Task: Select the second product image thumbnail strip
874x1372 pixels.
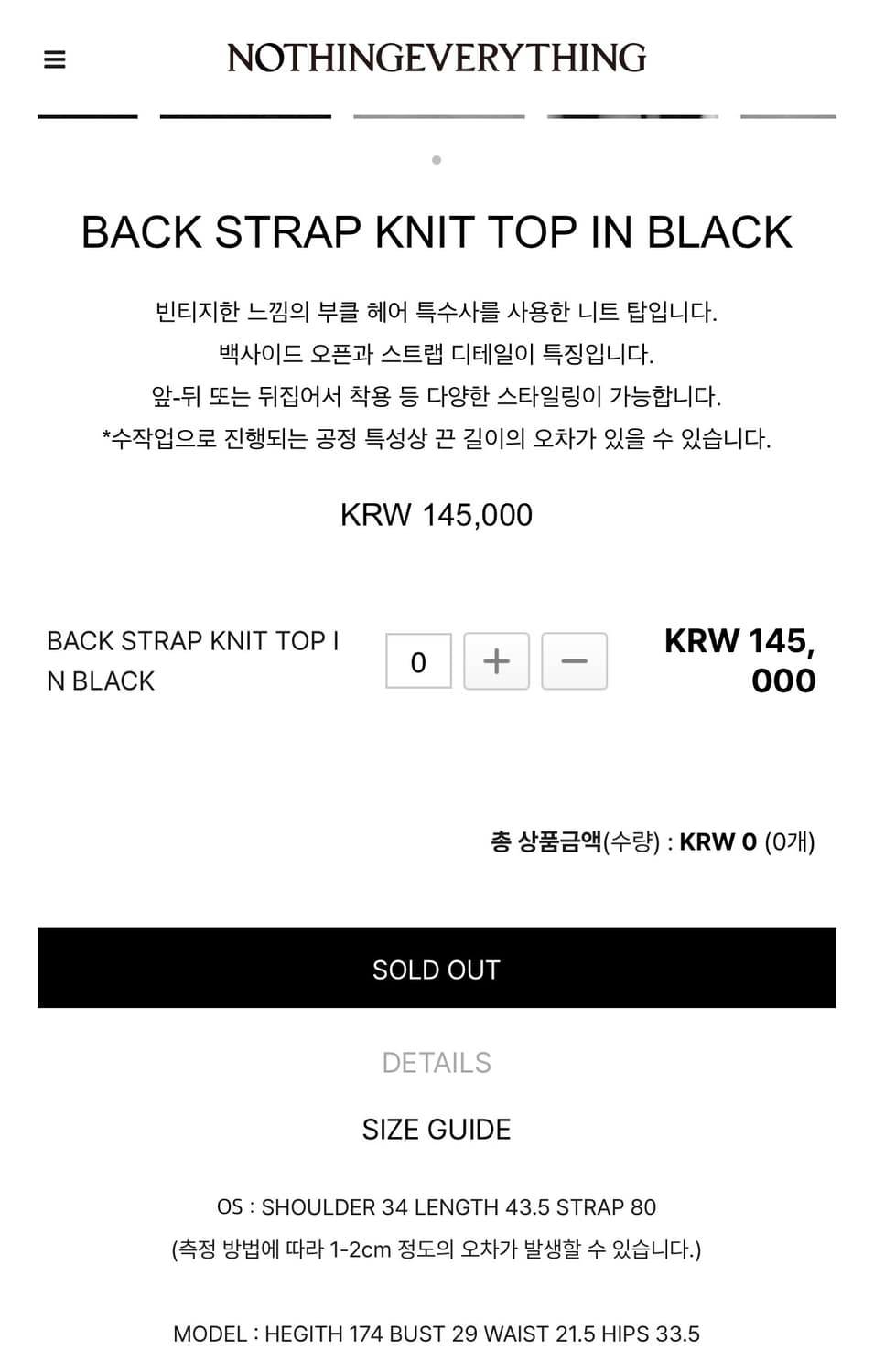Action: coord(244,117)
